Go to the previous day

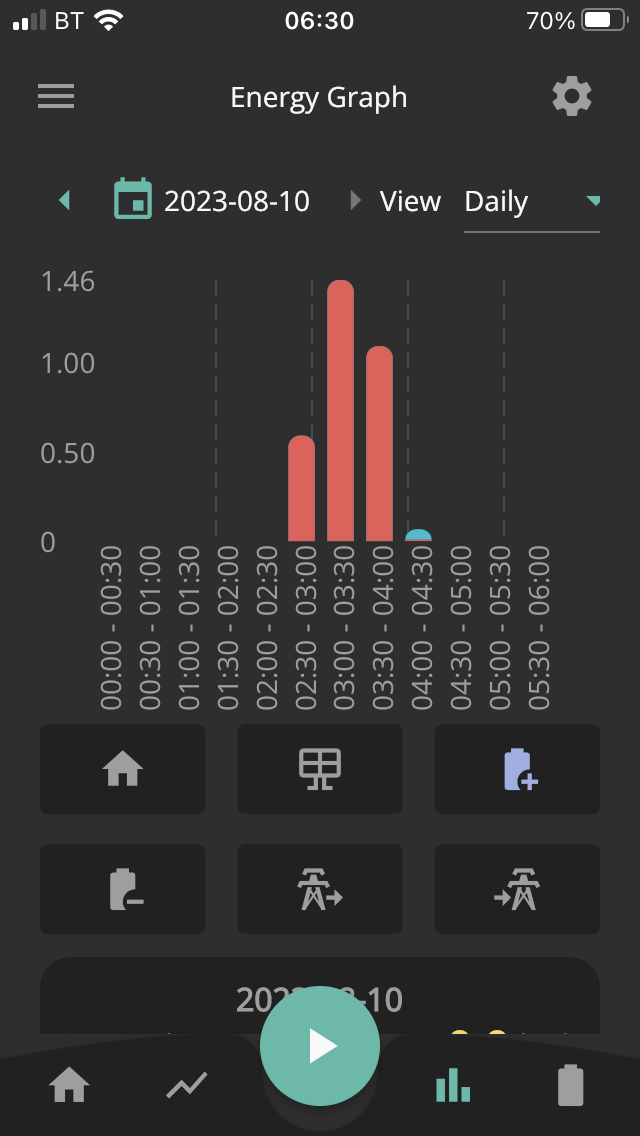pos(65,200)
